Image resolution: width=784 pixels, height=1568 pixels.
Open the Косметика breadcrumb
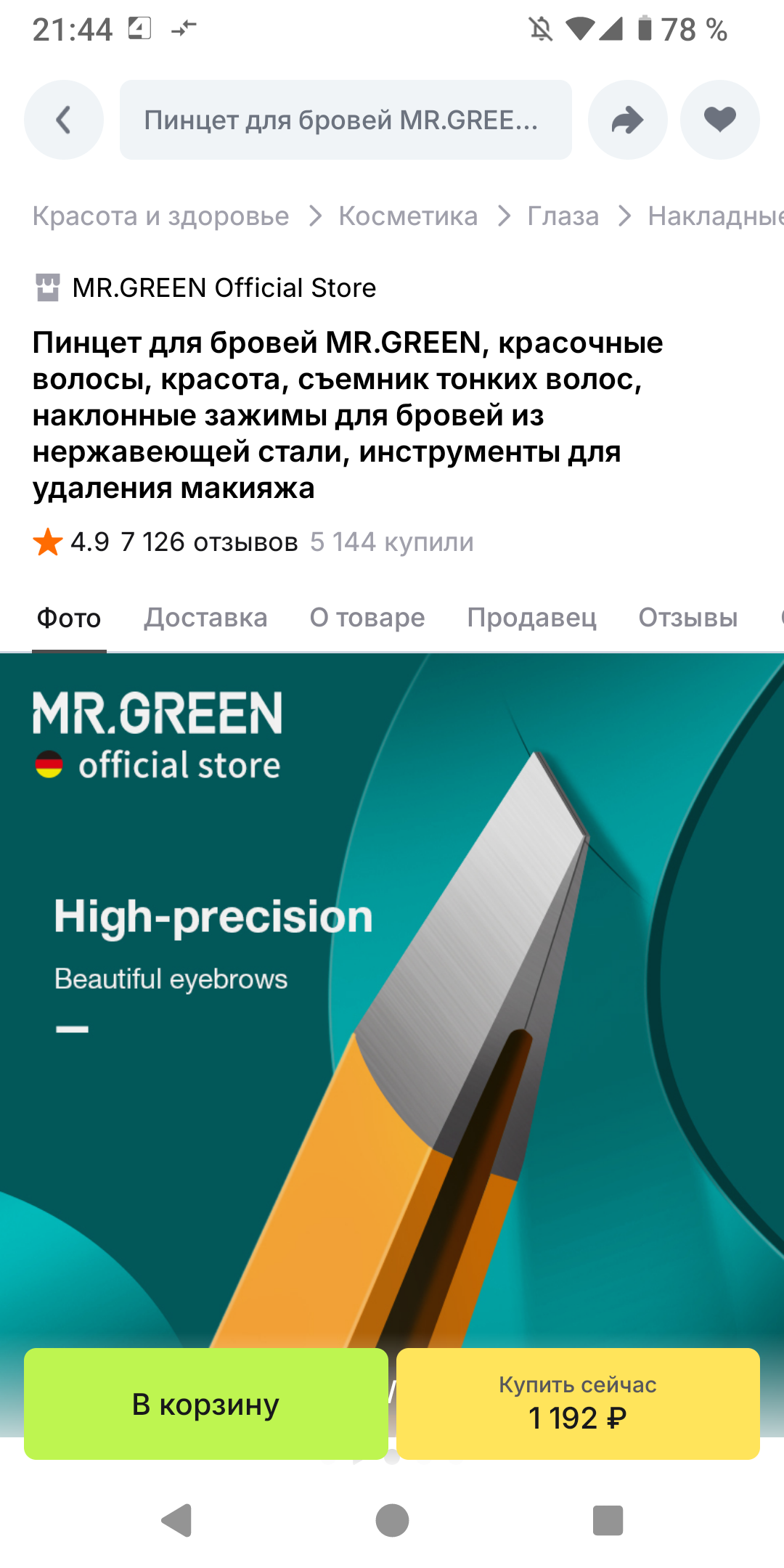coord(408,216)
